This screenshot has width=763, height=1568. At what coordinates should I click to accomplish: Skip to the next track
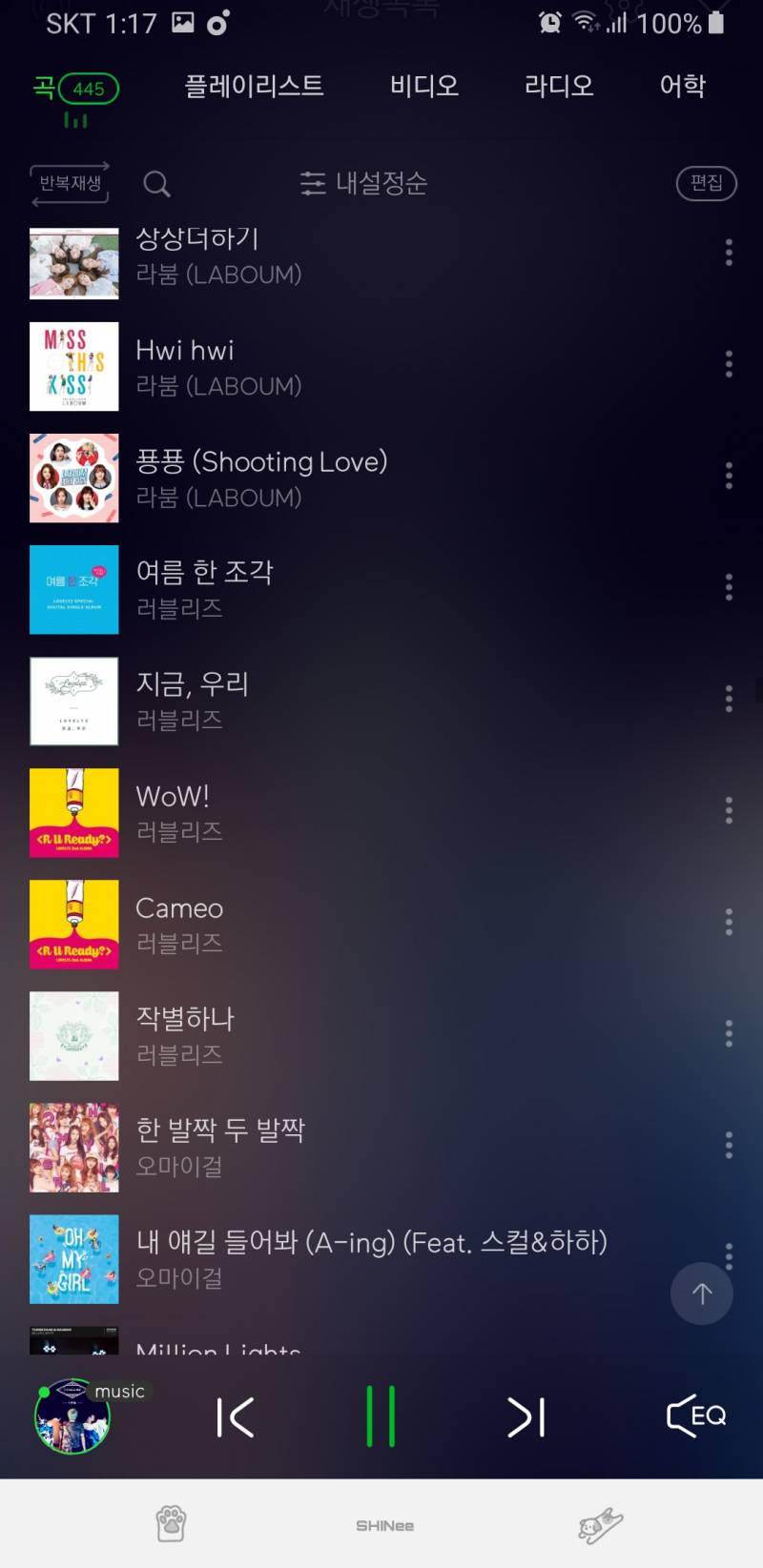526,1416
